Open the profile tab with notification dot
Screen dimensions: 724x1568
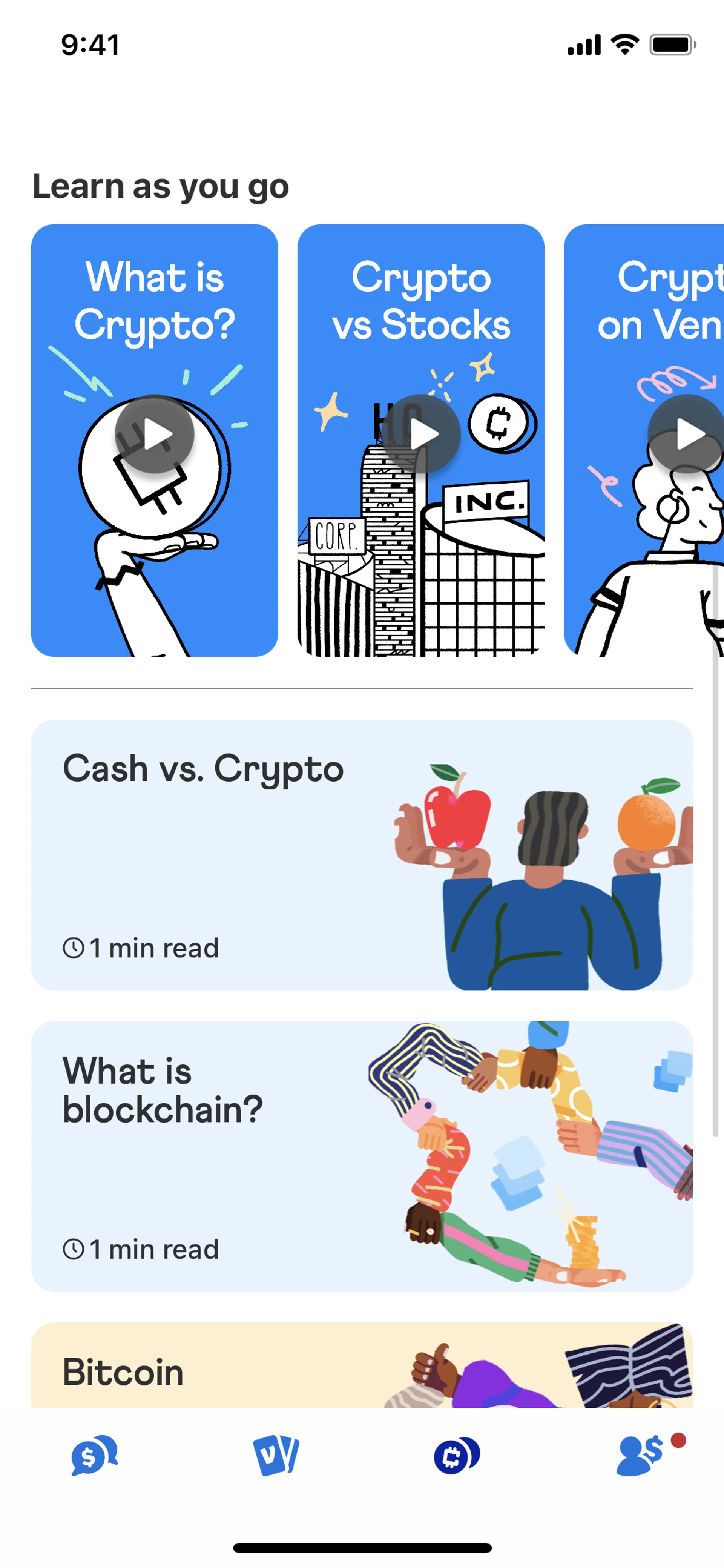coord(641,1456)
